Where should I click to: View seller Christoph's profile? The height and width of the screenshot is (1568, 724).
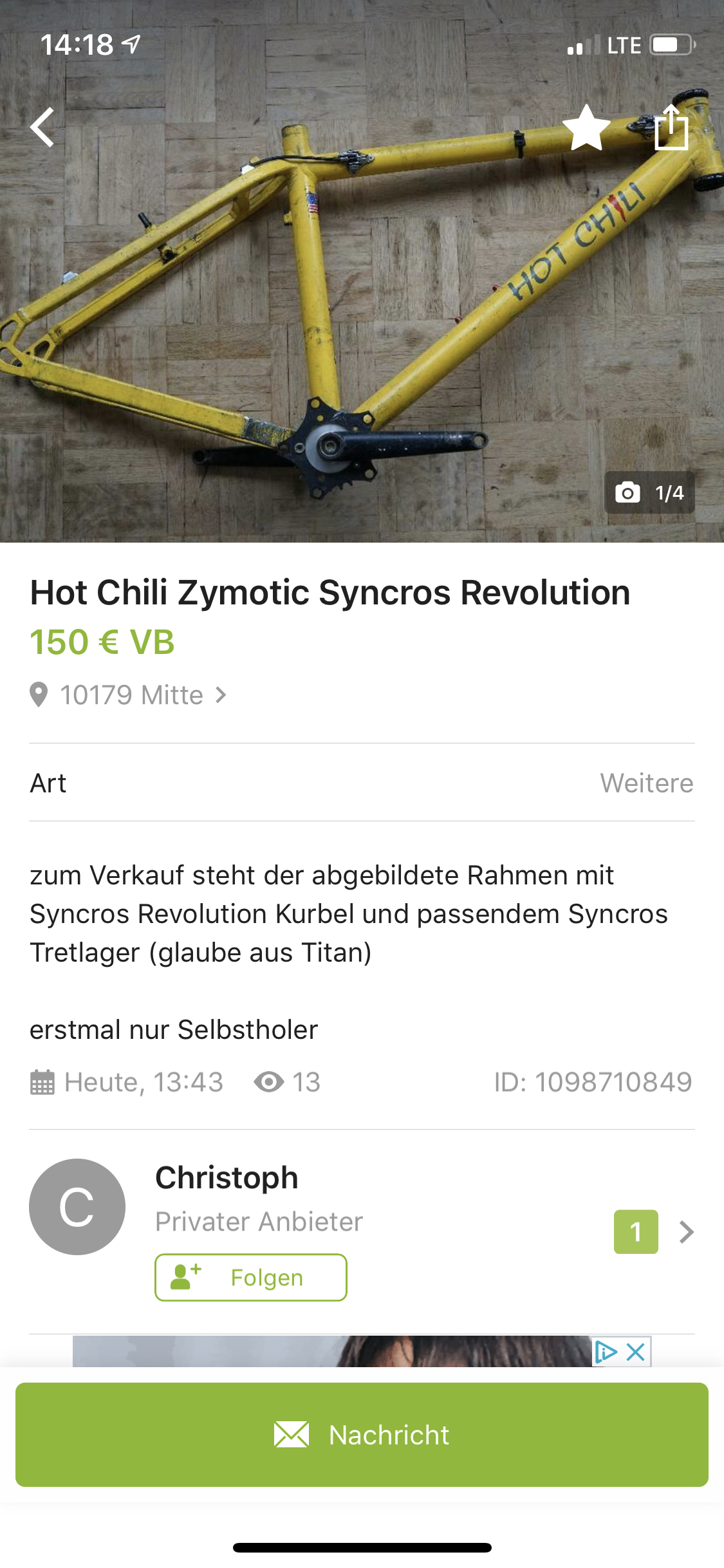[227, 1178]
